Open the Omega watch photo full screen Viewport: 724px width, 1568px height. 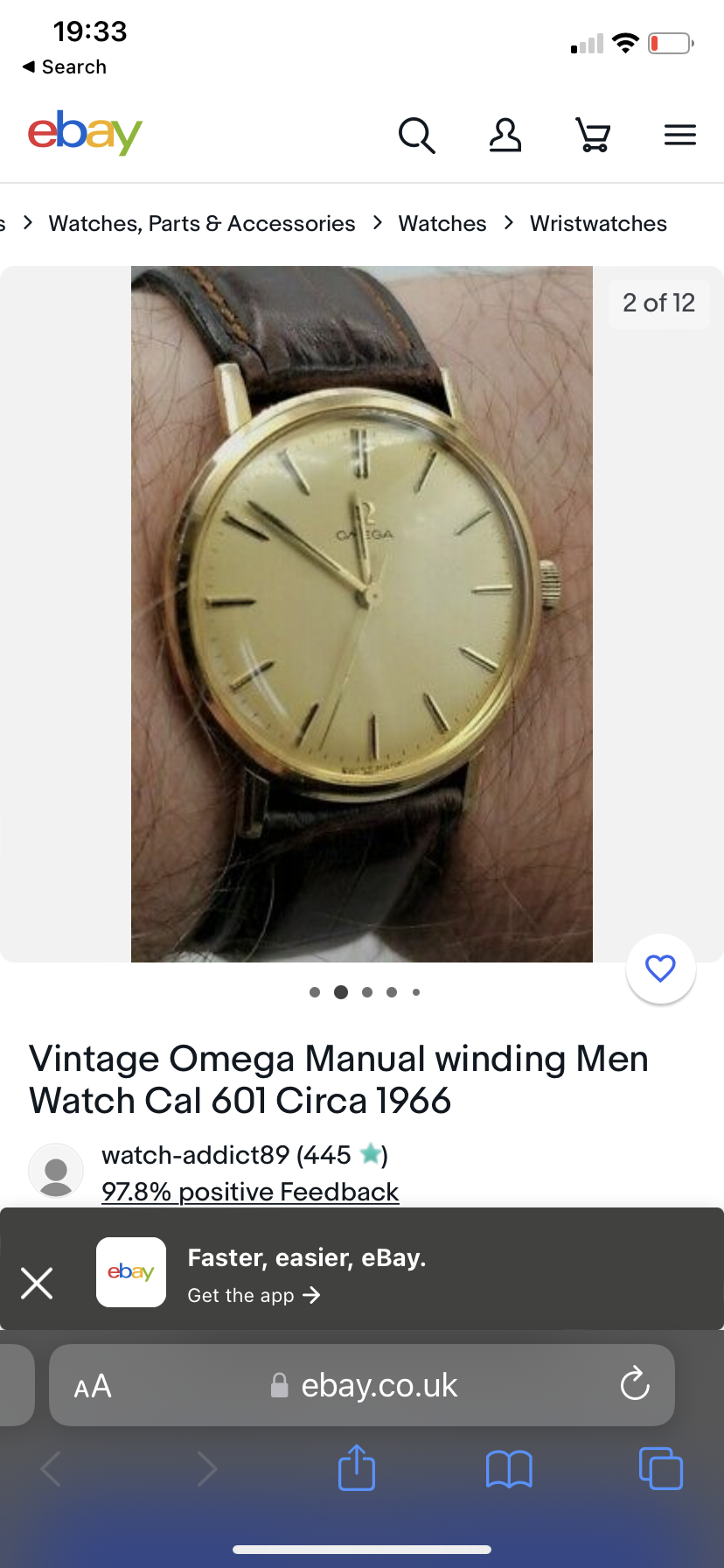361,612
